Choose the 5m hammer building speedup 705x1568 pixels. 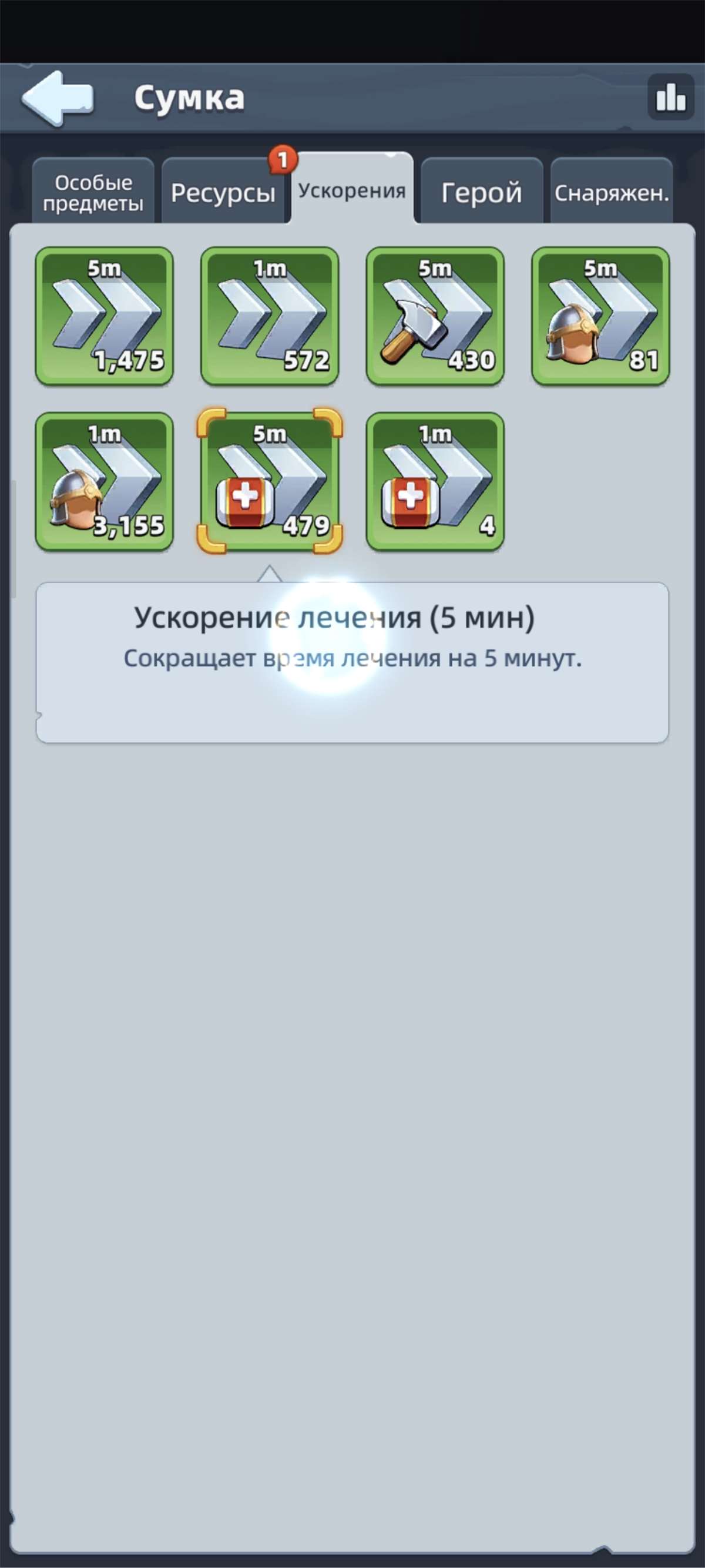435,316
